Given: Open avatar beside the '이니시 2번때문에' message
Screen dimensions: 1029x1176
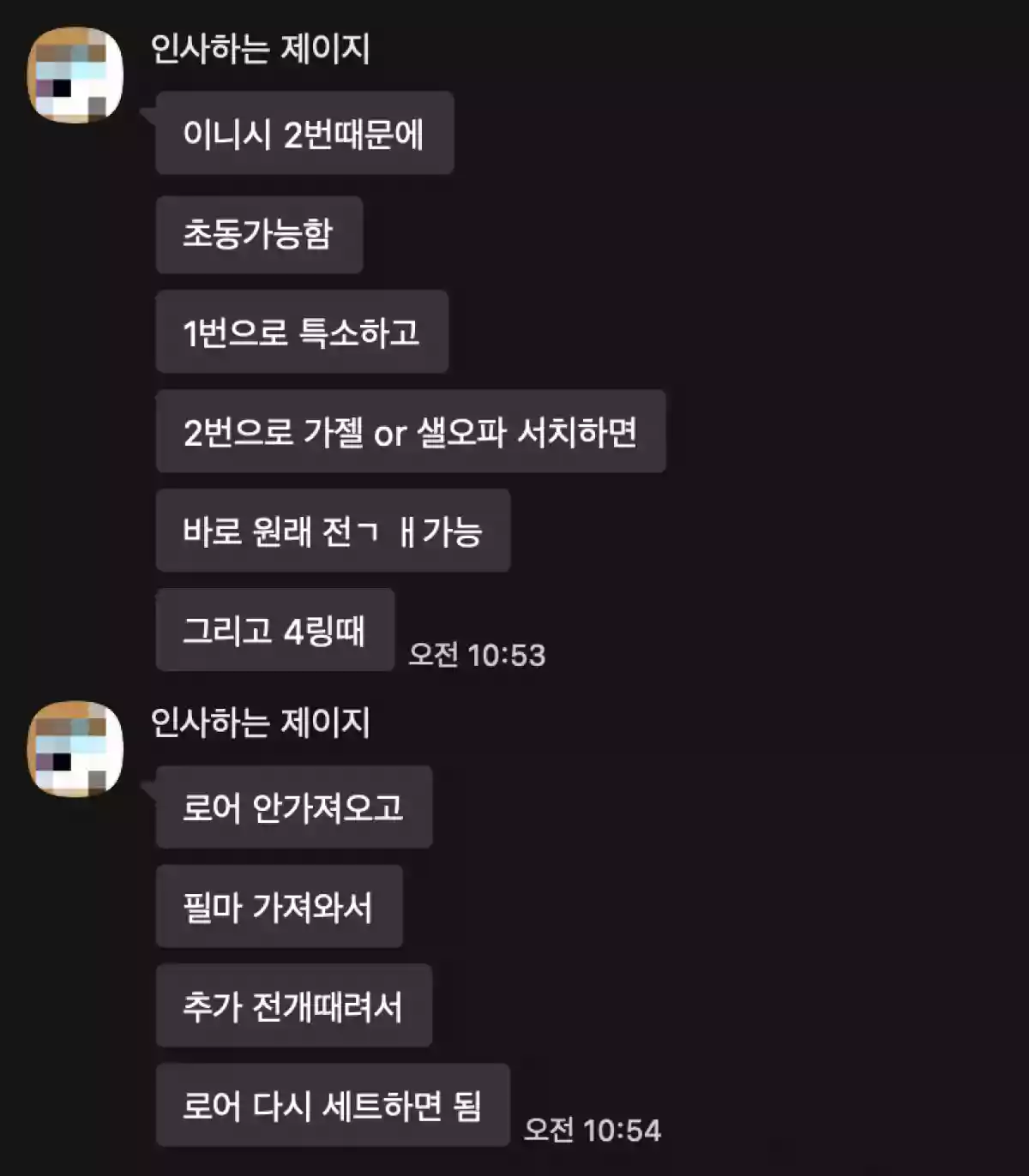Looking at the screenshot, I should pyautogui.click(x=75, y=75).
